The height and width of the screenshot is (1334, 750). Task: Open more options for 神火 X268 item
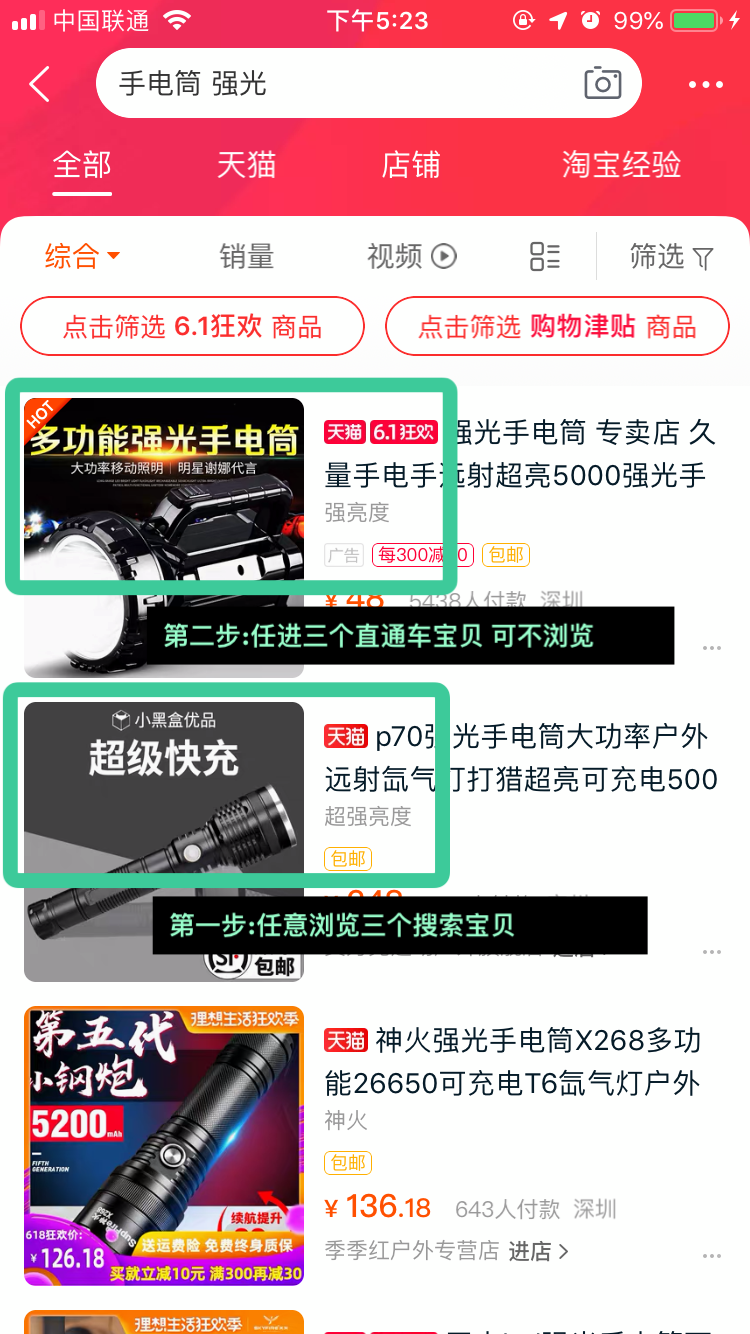pyautogui.click(x=711, y=1256)
